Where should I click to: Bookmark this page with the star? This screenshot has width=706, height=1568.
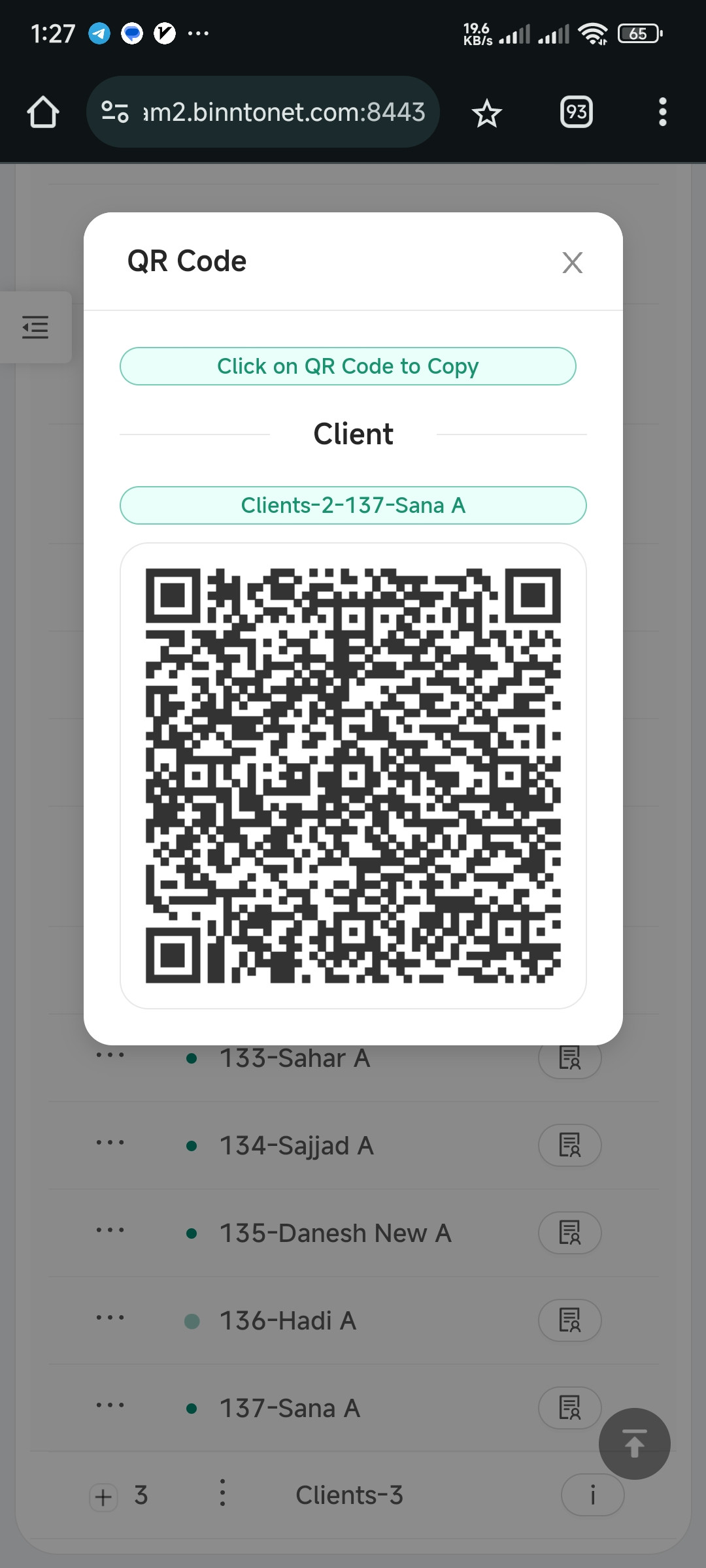click(x=486, y=113)
